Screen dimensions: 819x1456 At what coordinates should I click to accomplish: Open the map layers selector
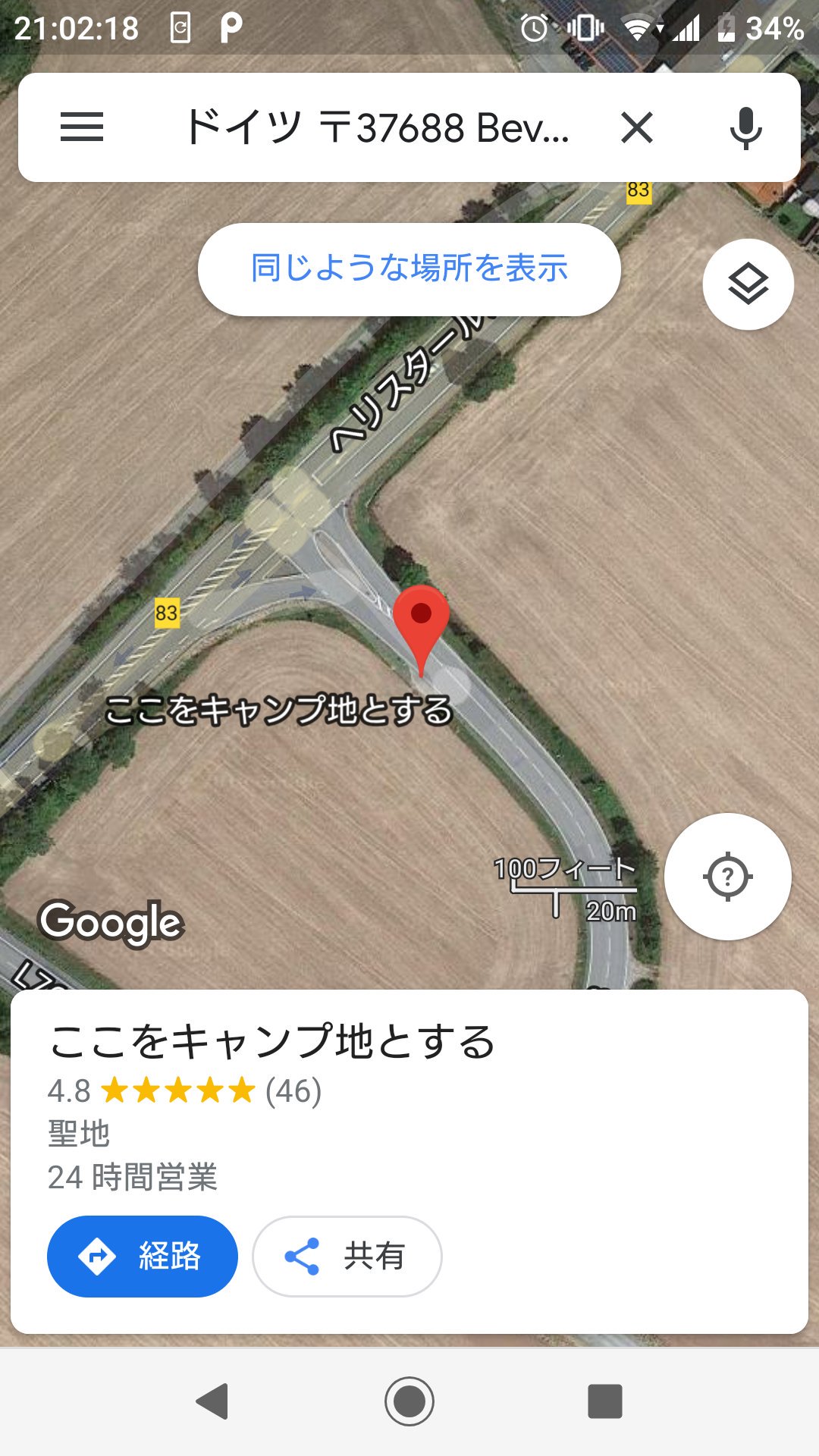748,284
